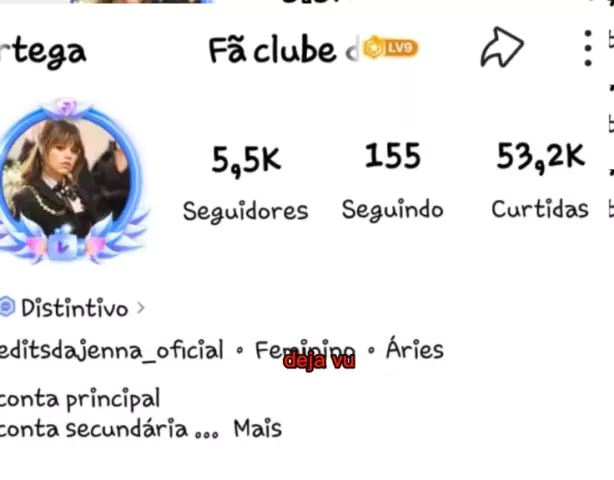
Task: Open the LV9 level badge
Action: [390, 48]
